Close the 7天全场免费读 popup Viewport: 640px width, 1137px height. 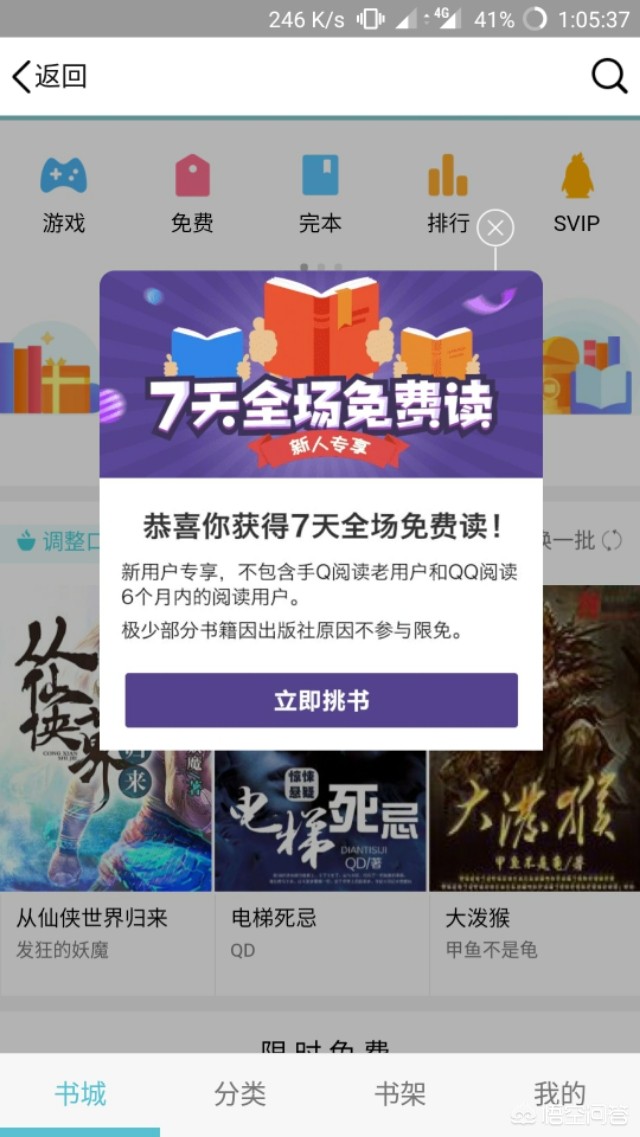point(496,229)
